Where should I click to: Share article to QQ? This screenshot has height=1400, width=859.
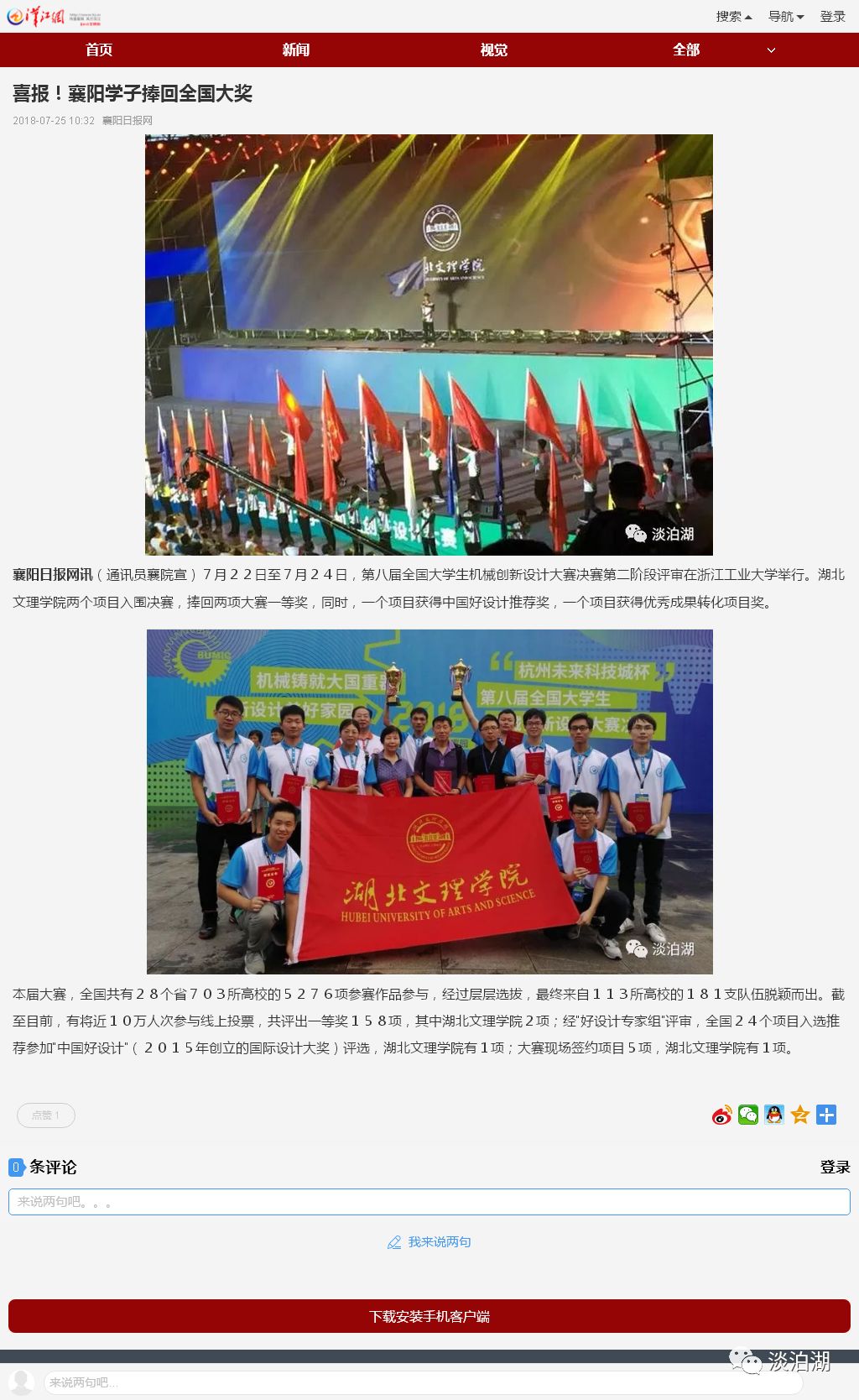click(774, 1115)
